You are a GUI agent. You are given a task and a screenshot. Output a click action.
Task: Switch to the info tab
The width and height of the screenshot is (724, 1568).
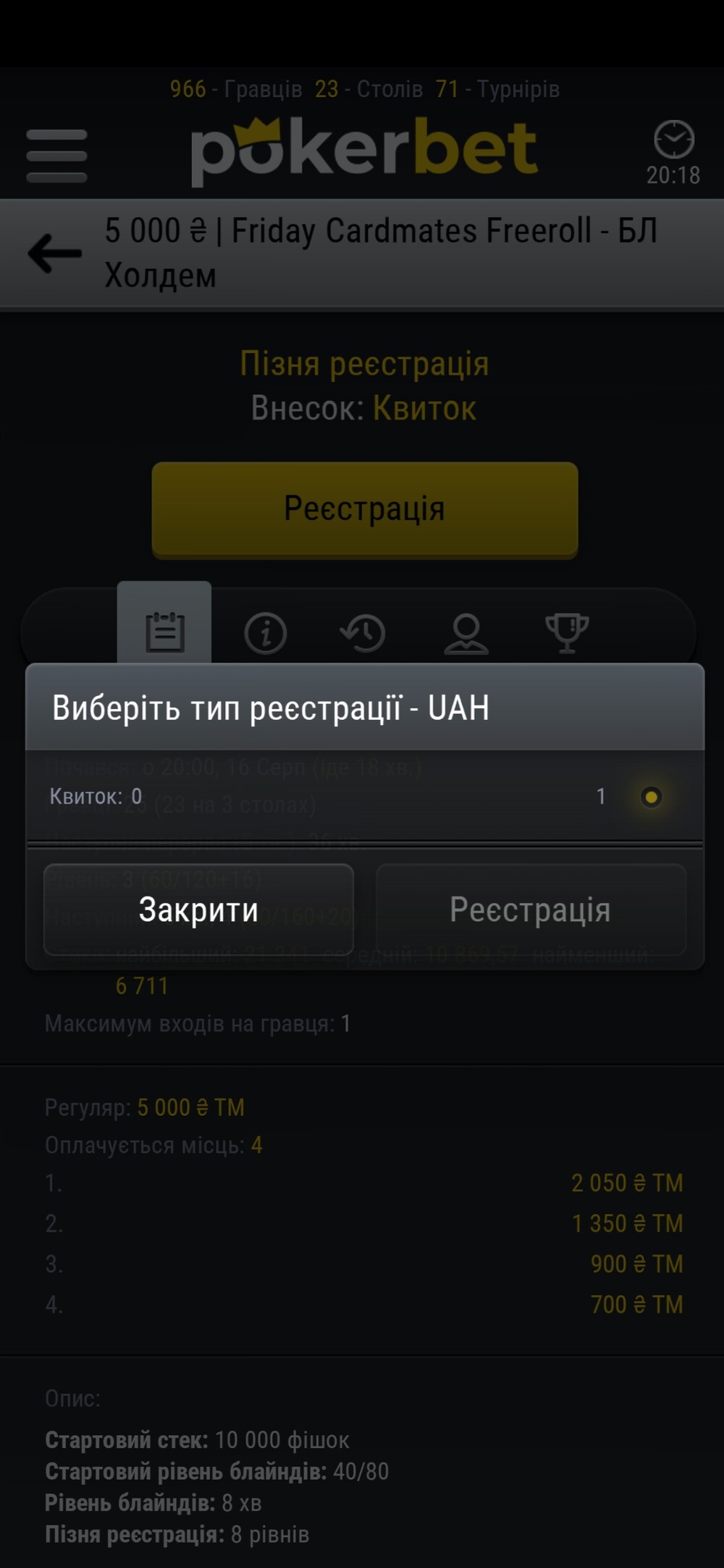266,632
